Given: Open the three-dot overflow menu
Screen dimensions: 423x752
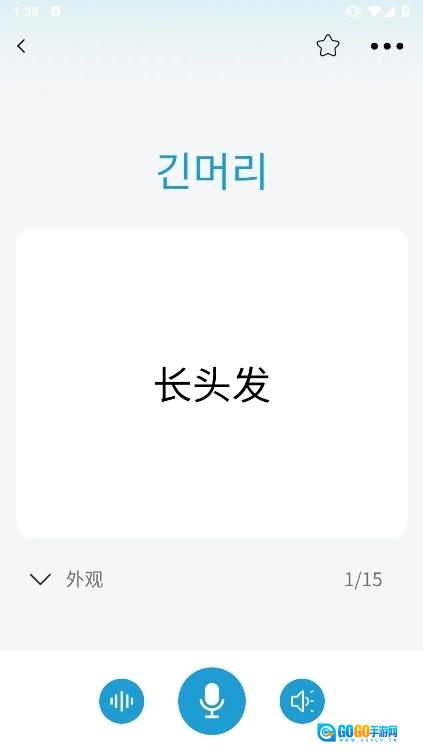Looking at the screenshot, I should pyautogui.click(x=387, y=46).
